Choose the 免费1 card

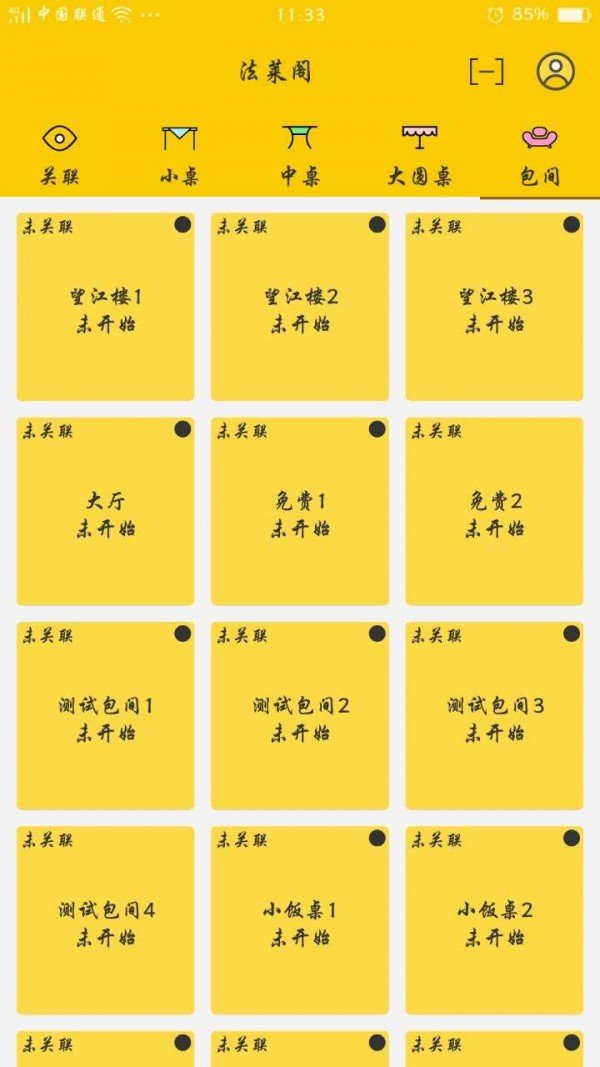(300, 511)
